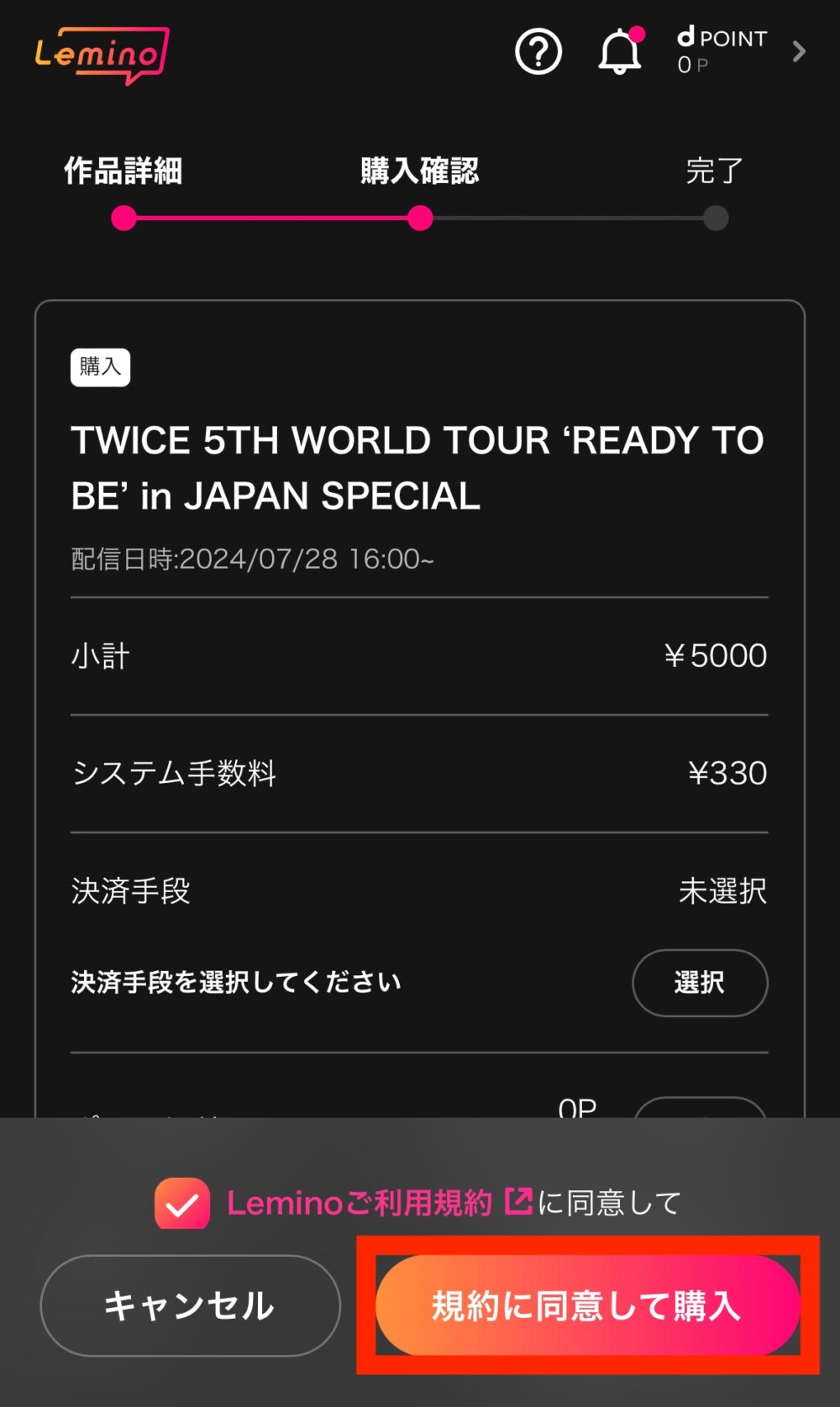Open Leminoご利用規約 terms link
This screenshot has width=840, height=1407.
[x=378, y=1203]
